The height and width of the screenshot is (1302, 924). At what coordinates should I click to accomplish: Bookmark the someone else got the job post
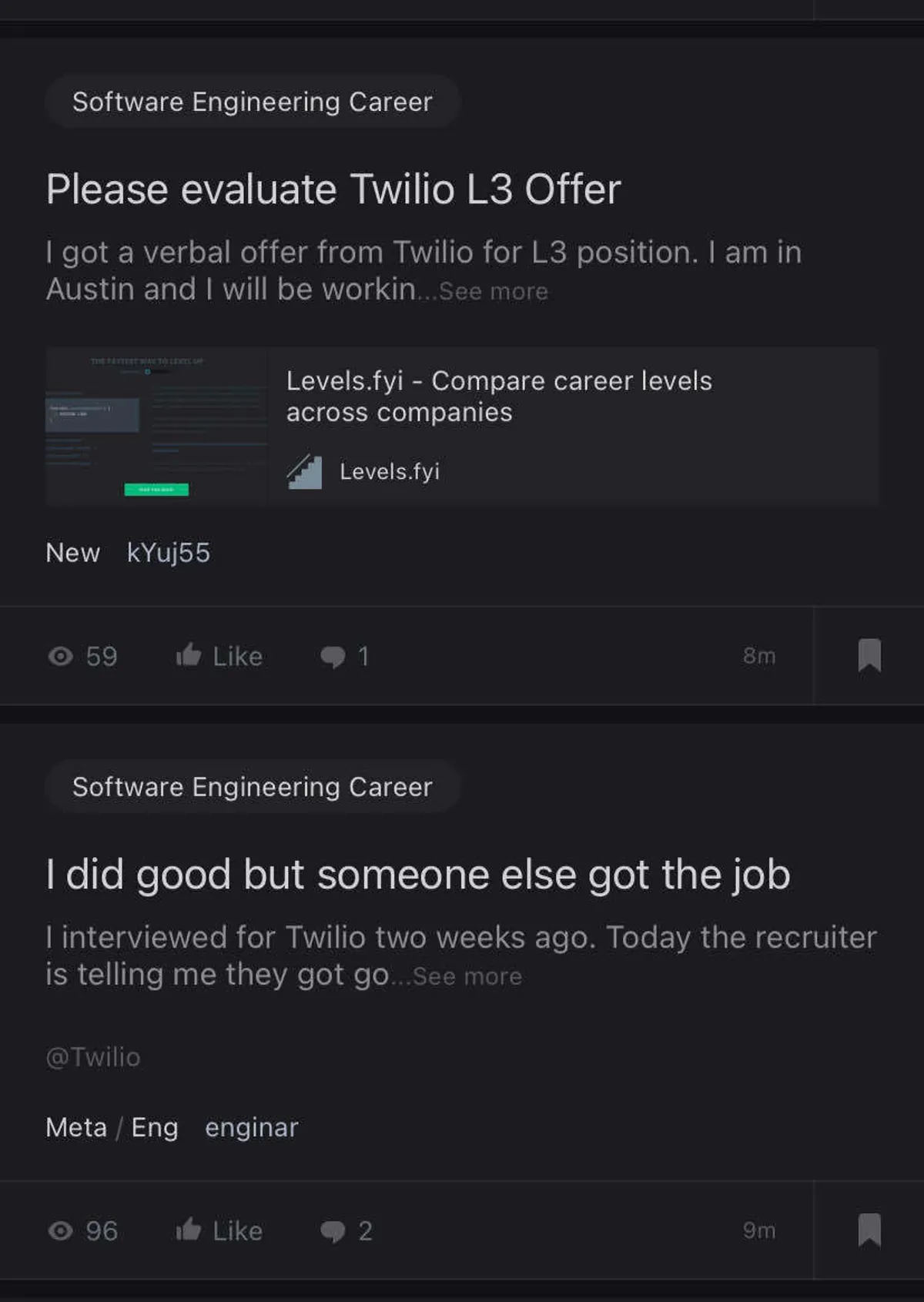[869, 1230]
